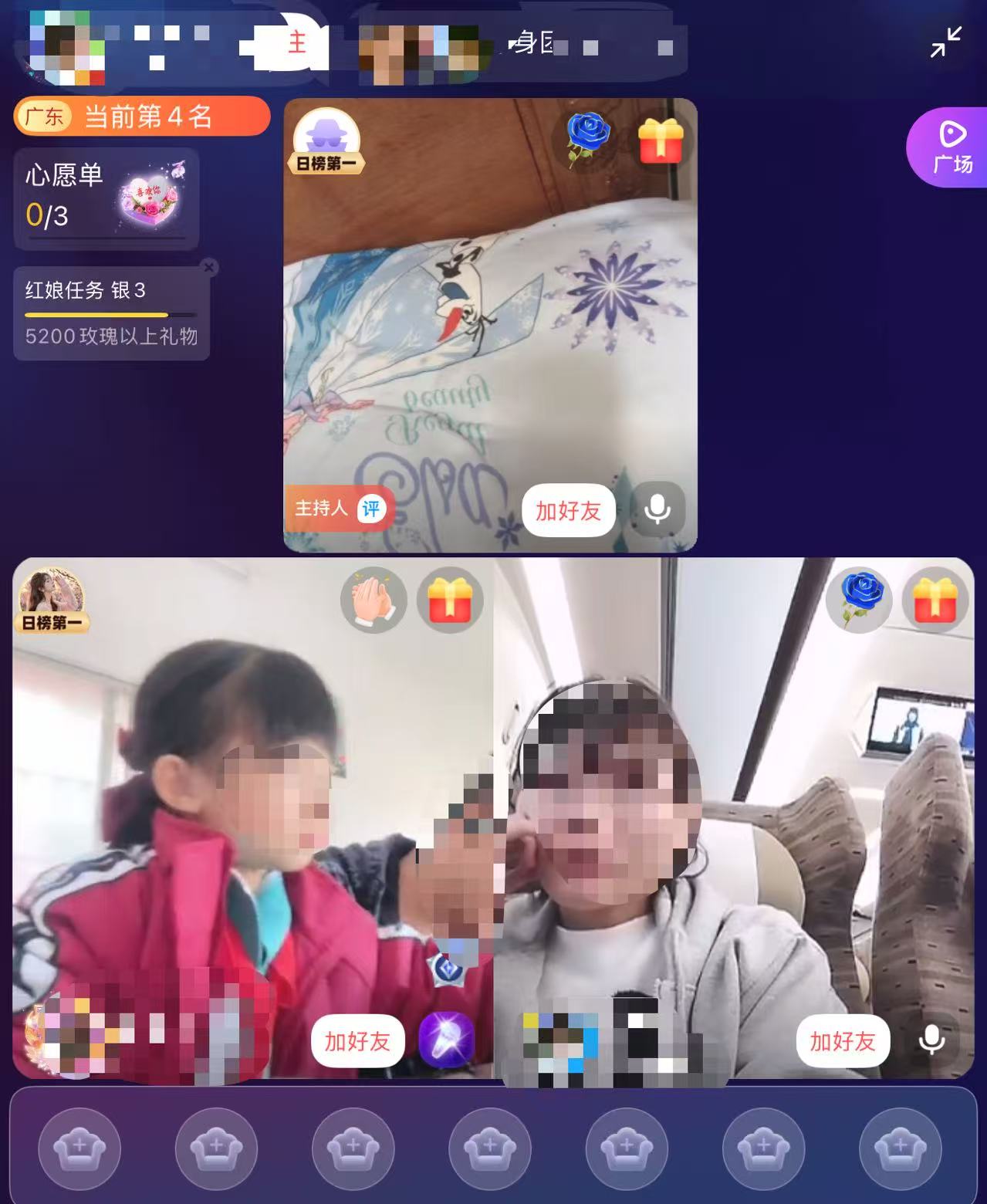The height and width of the screenshot is (1204, 987).
Task: Toggle the host's microphone icon
Action: (x=657, y=509)
